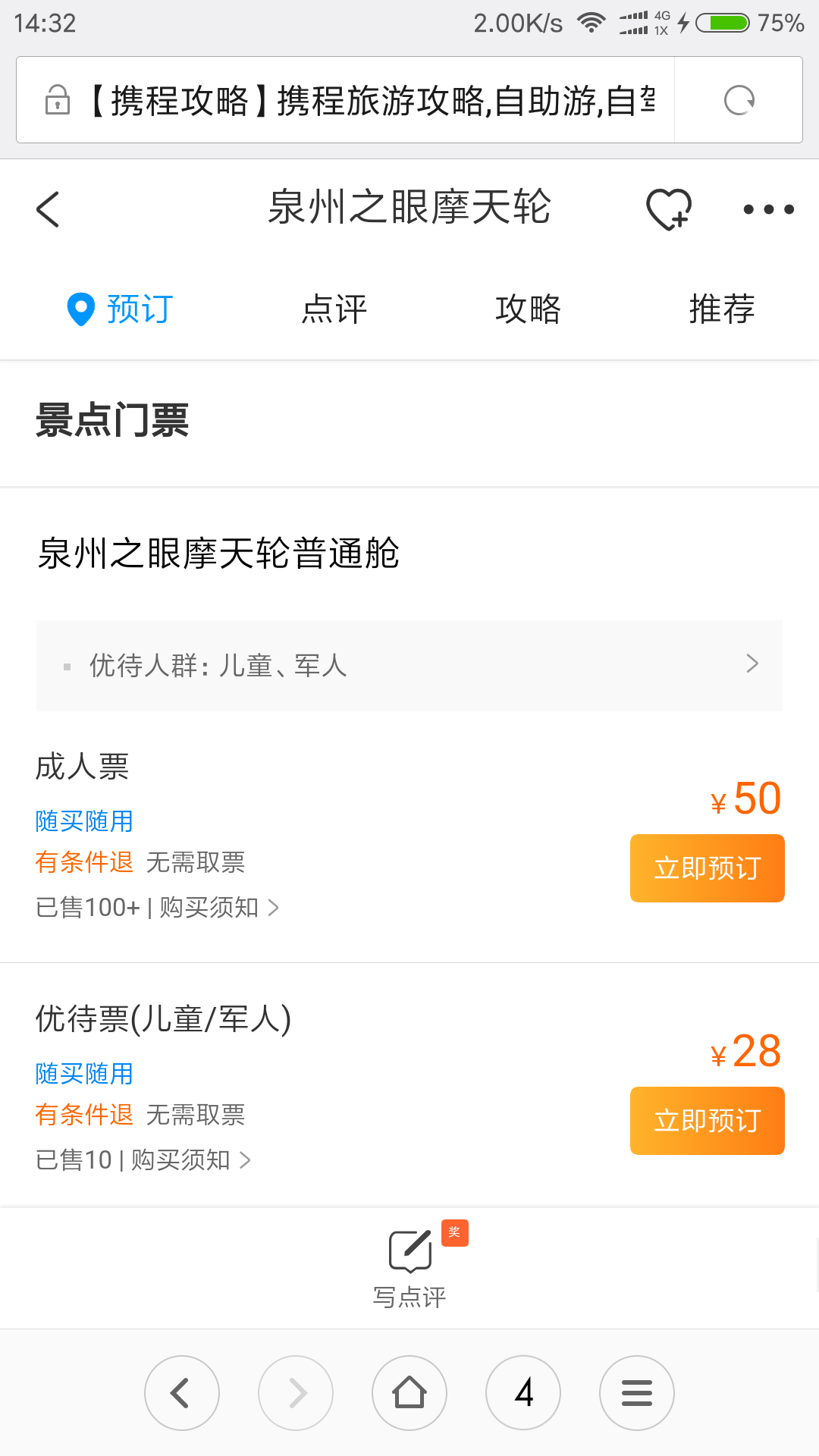
Task: Open the 攻略 tab
Action: click(x=528, y=309)
